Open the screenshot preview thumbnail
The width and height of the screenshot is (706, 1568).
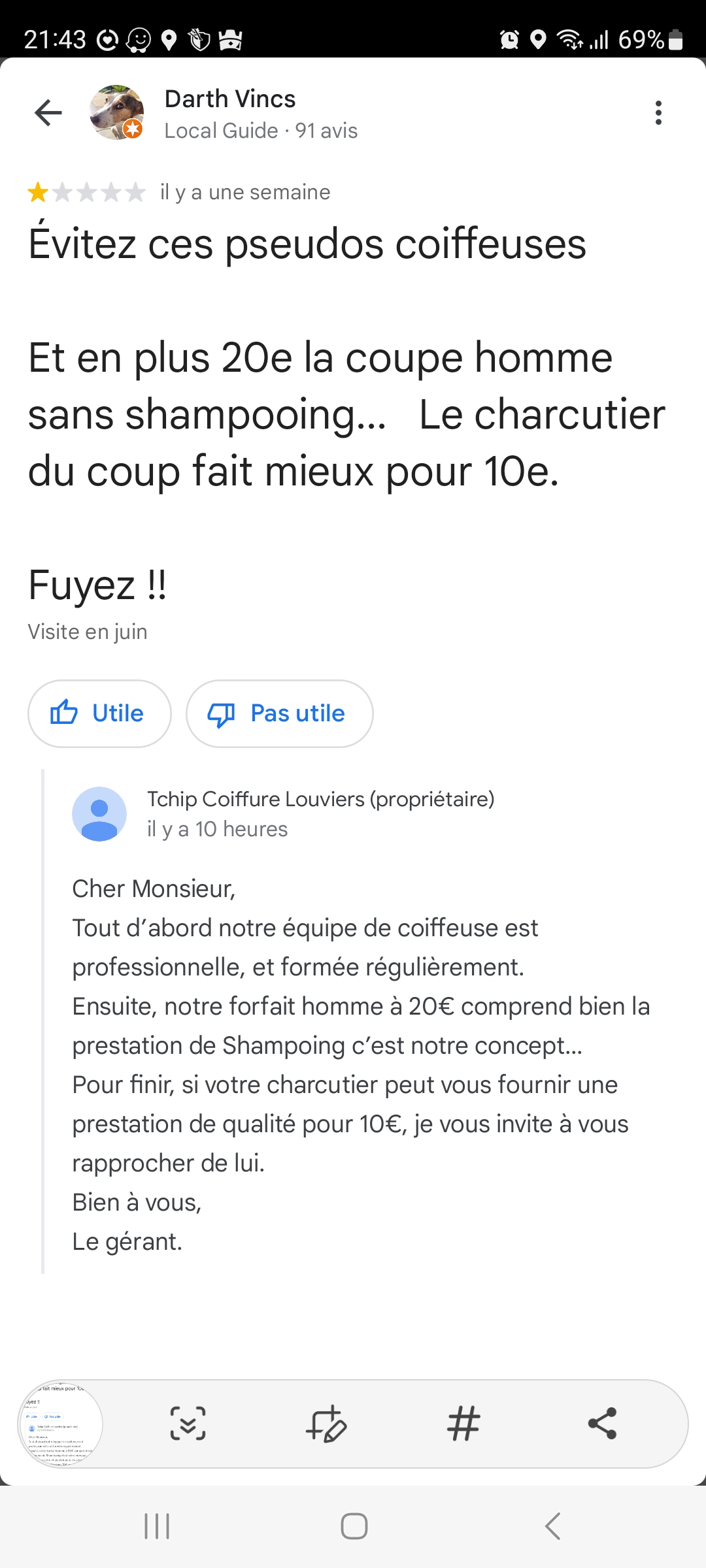60,1424
